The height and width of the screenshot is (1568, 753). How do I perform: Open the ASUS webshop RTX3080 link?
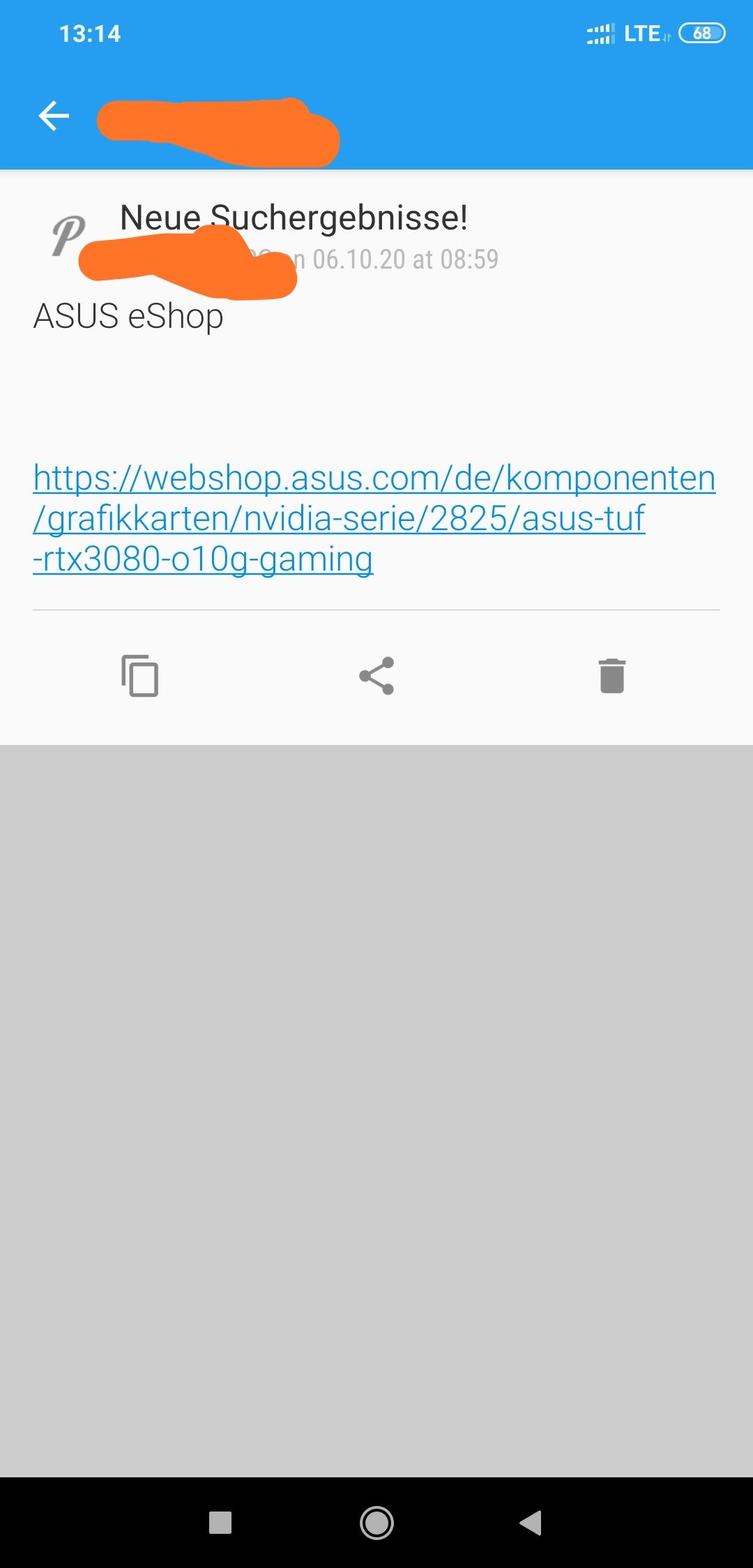tap(374, 518)
